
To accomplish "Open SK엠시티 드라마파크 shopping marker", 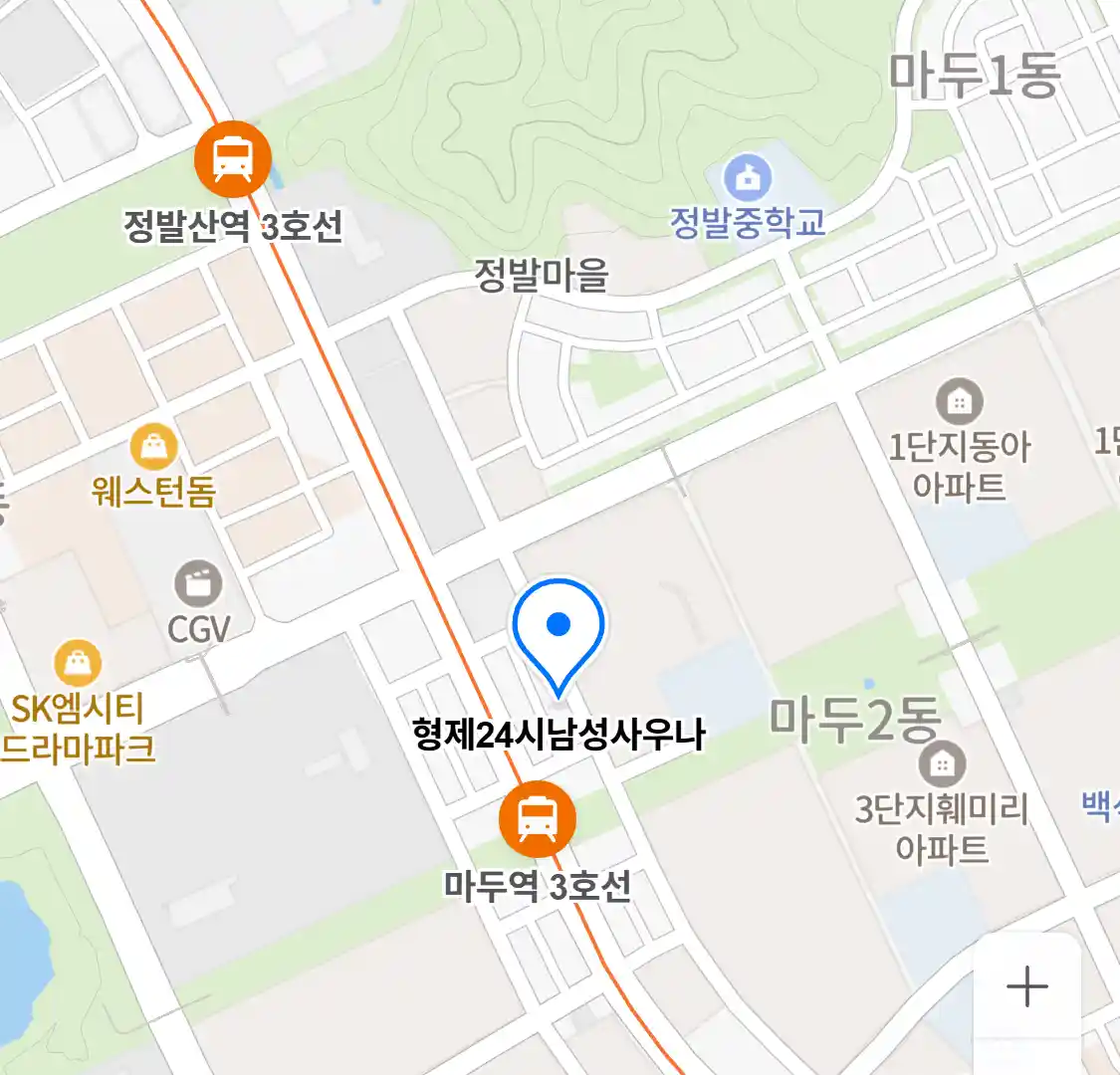I will click(78, 664).
